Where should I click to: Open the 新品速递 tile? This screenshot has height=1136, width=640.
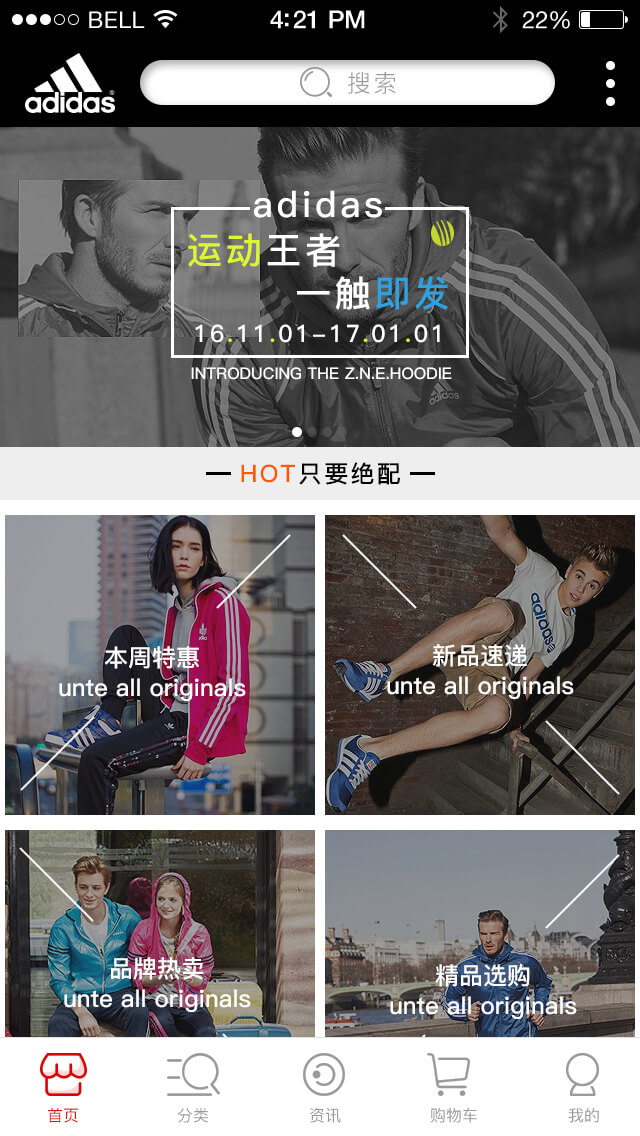tap(480, 665)
